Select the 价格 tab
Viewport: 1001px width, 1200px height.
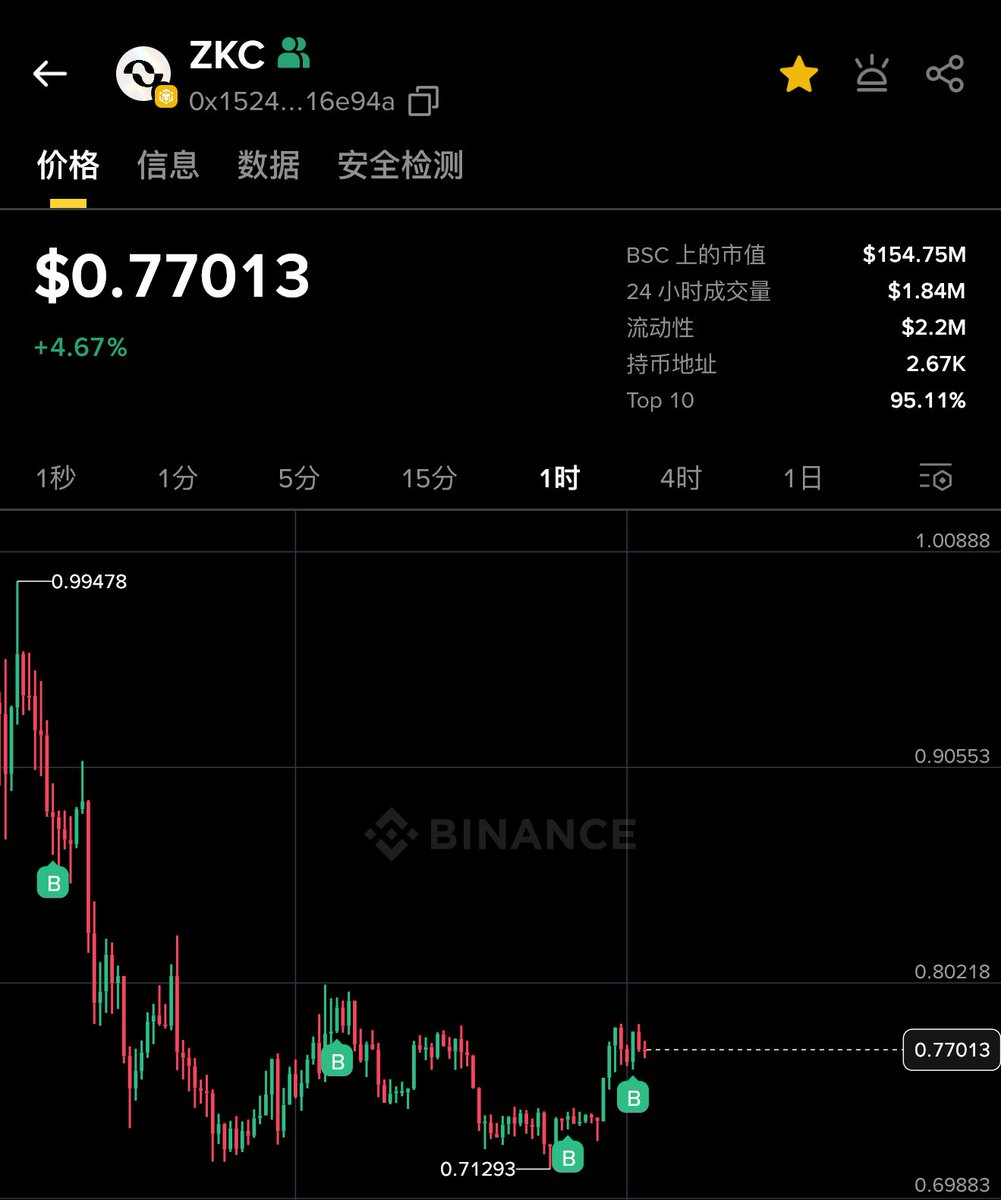(x=68, y=165)
